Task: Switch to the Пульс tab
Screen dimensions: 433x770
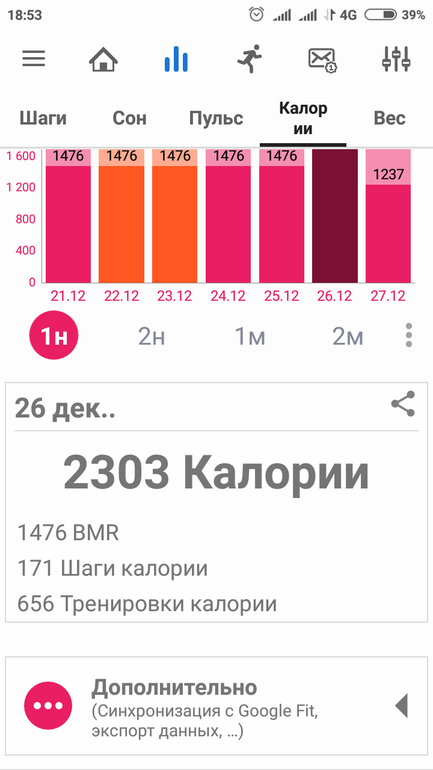Action: 216,118
